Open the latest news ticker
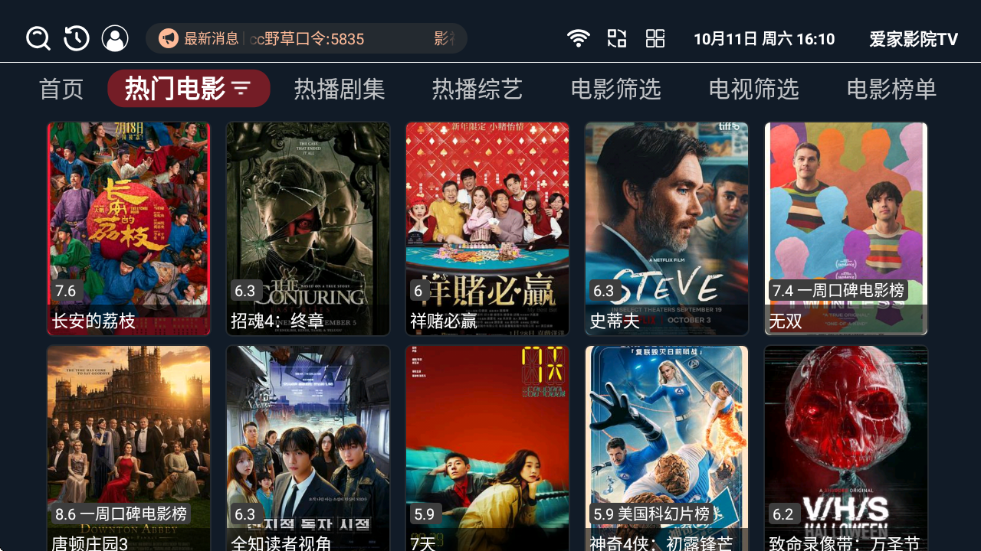 306,39
